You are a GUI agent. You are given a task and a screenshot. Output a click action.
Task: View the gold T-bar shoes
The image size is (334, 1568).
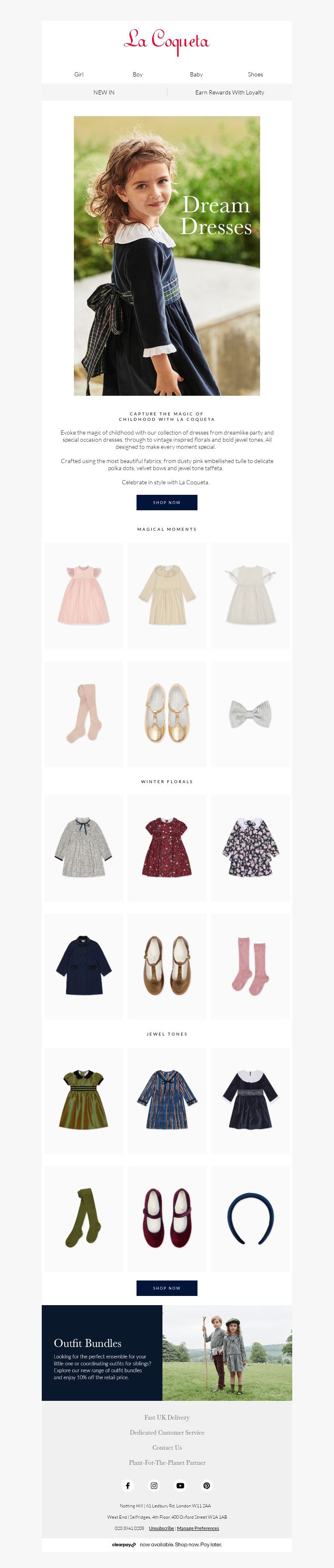coord(167,713)
